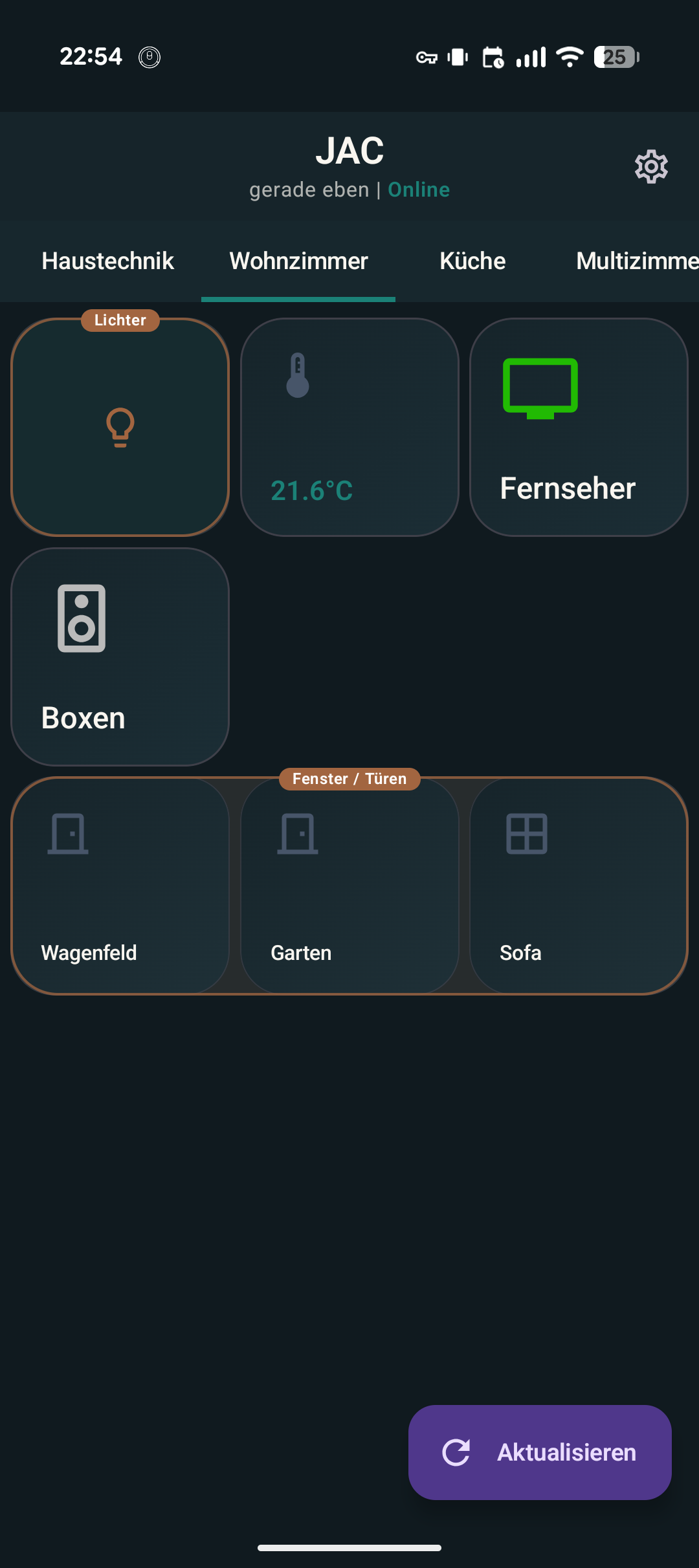Open the Sofa window tile
Screen dimensions: 699x1568
click(x=579, y=886)
